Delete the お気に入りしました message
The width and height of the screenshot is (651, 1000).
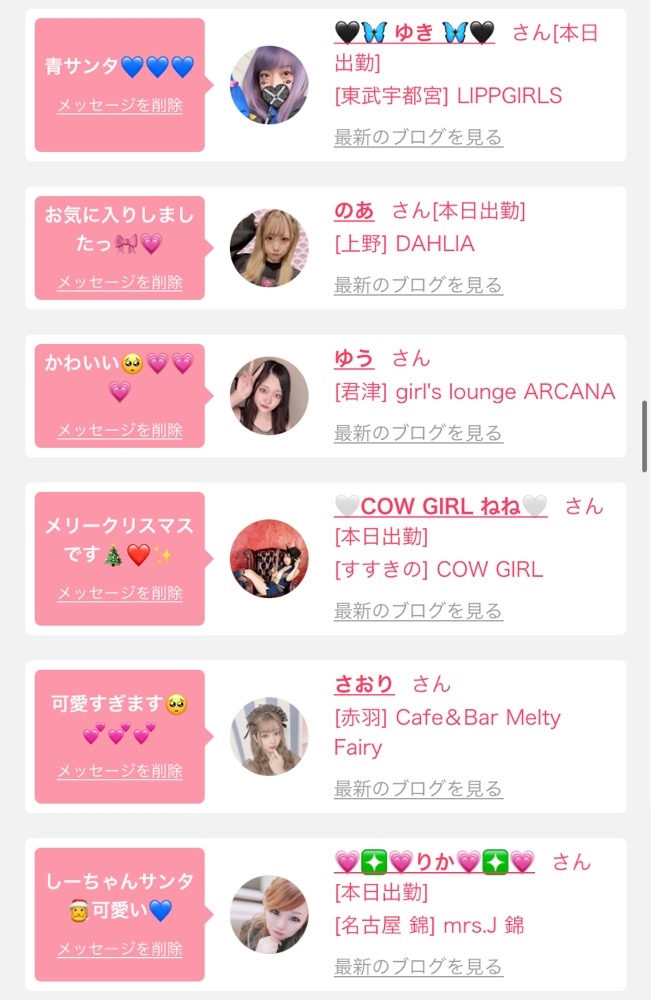(120, 282)
